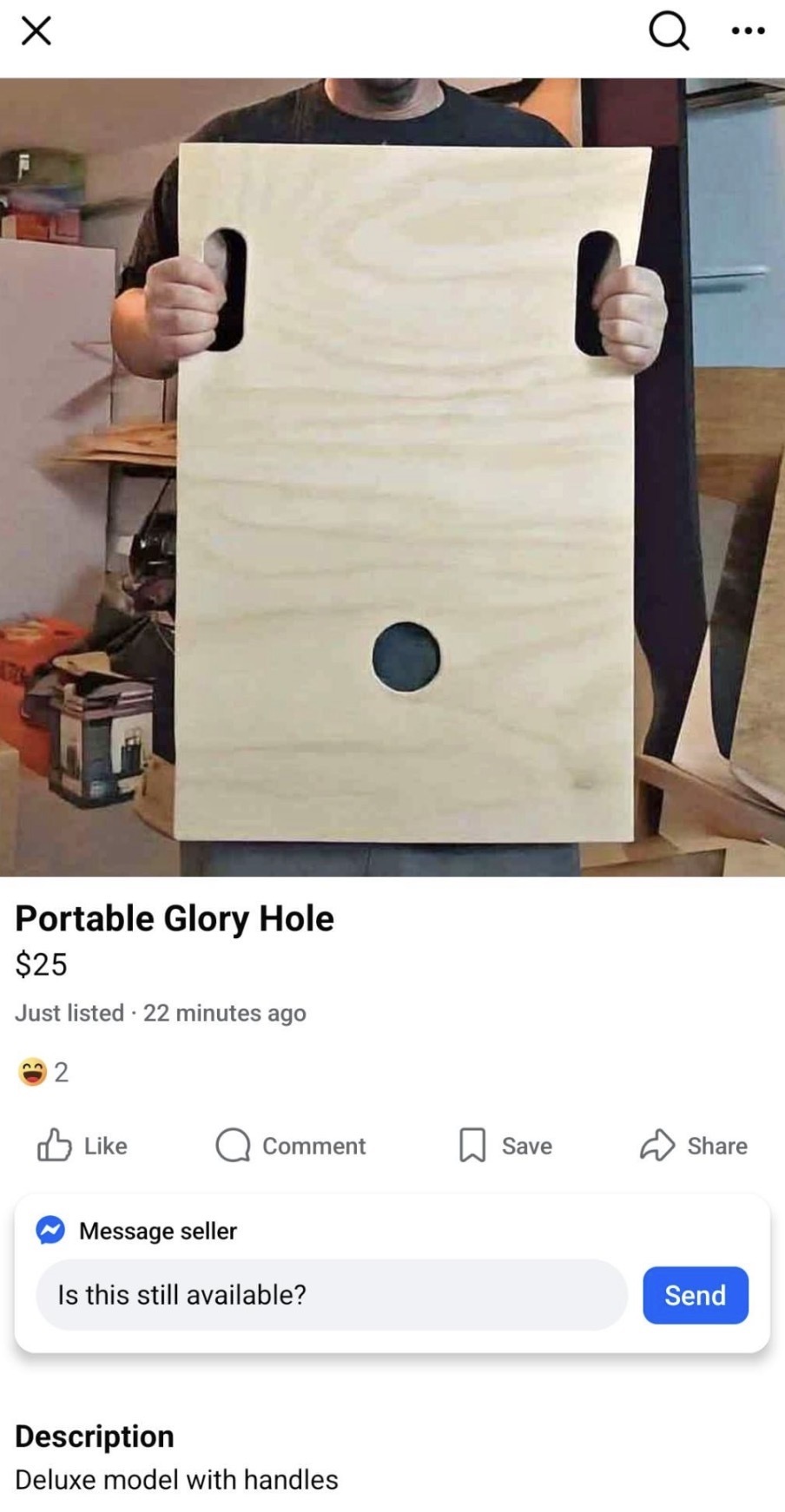Open the search magnifier icon
This screenshot has width=785, height=1512.
point(669,31)
